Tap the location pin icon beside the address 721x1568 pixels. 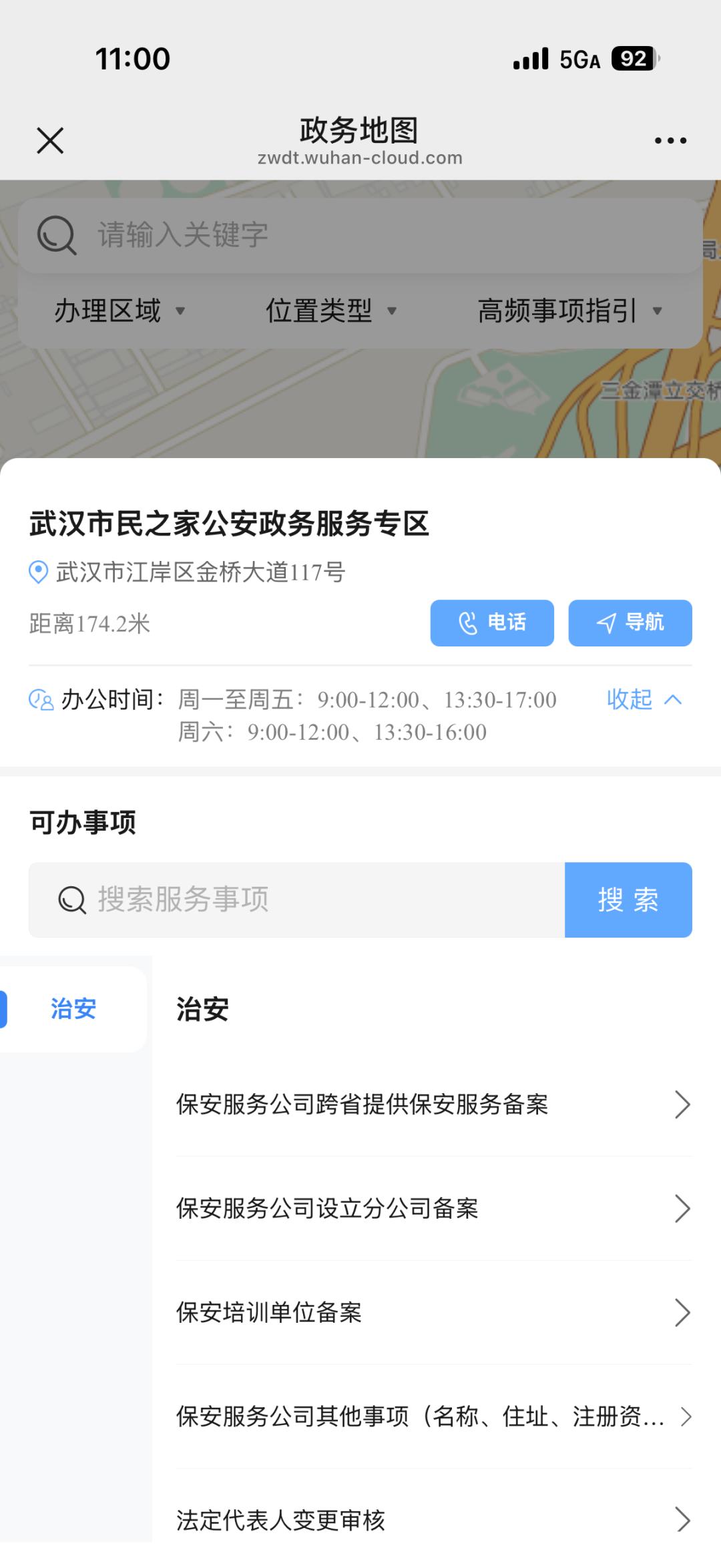[x=37, y=571]
